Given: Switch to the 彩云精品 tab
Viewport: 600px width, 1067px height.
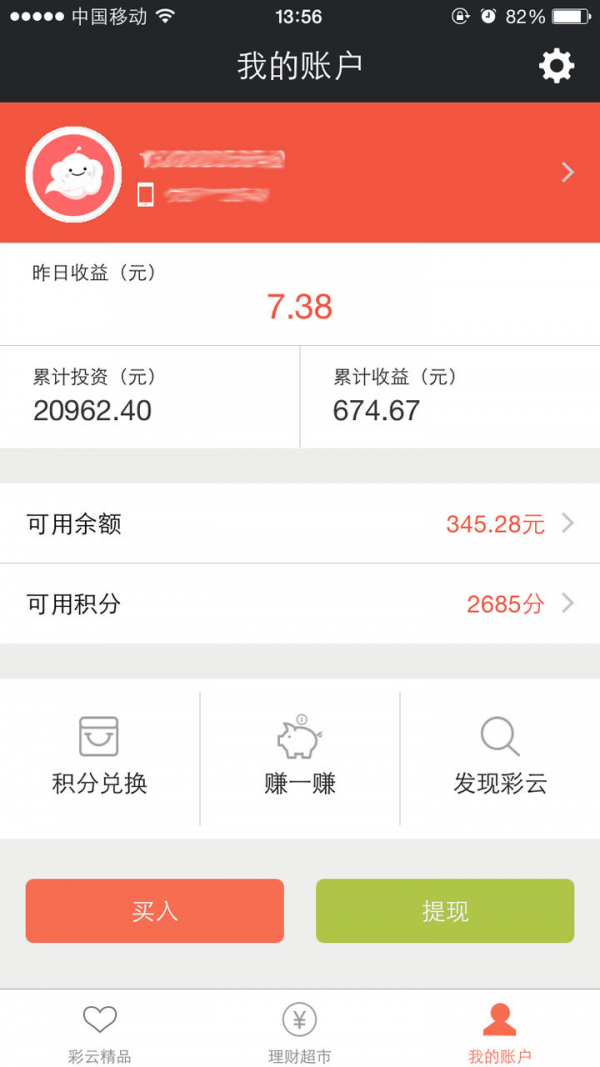Looking at the screenshot, I should tap(100, 1032).
